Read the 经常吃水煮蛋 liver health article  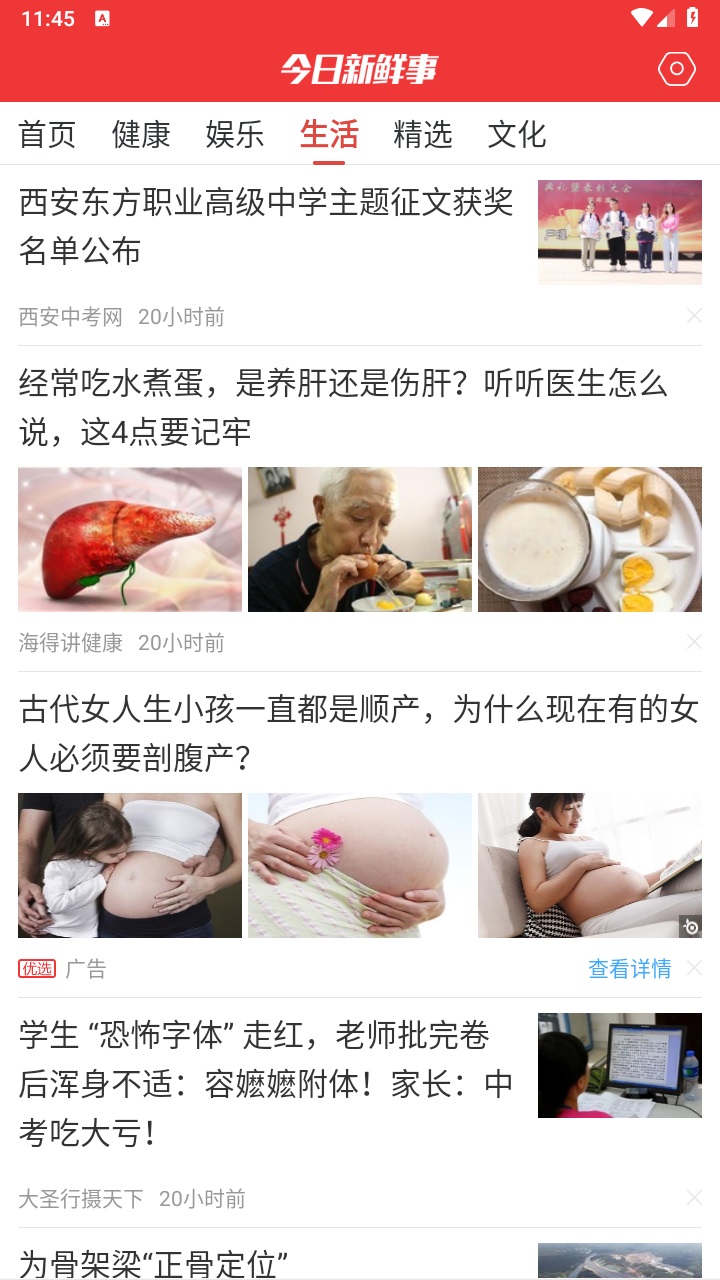343,408
